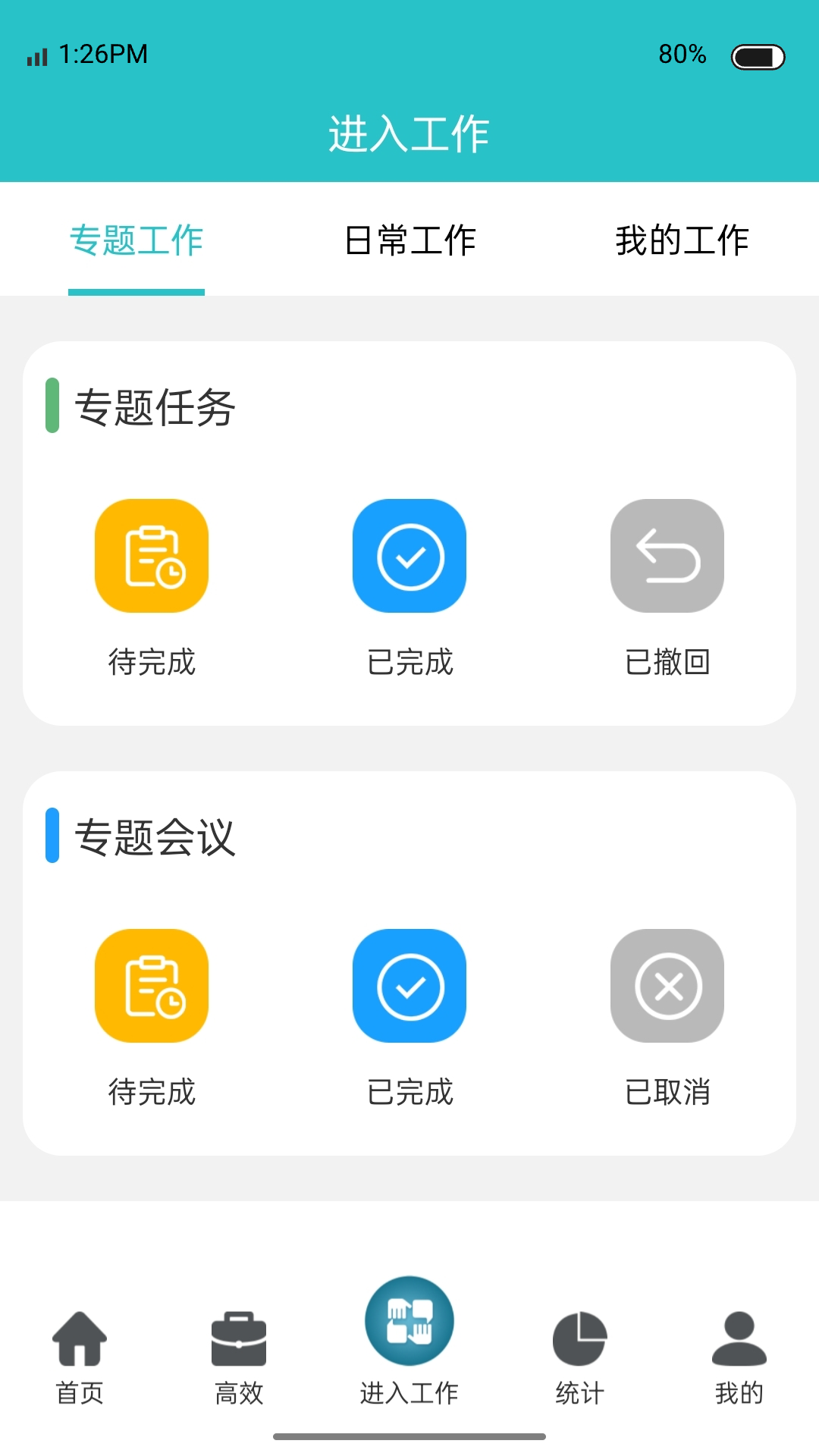View 已完成 items in 专题任务

[409, 556]
